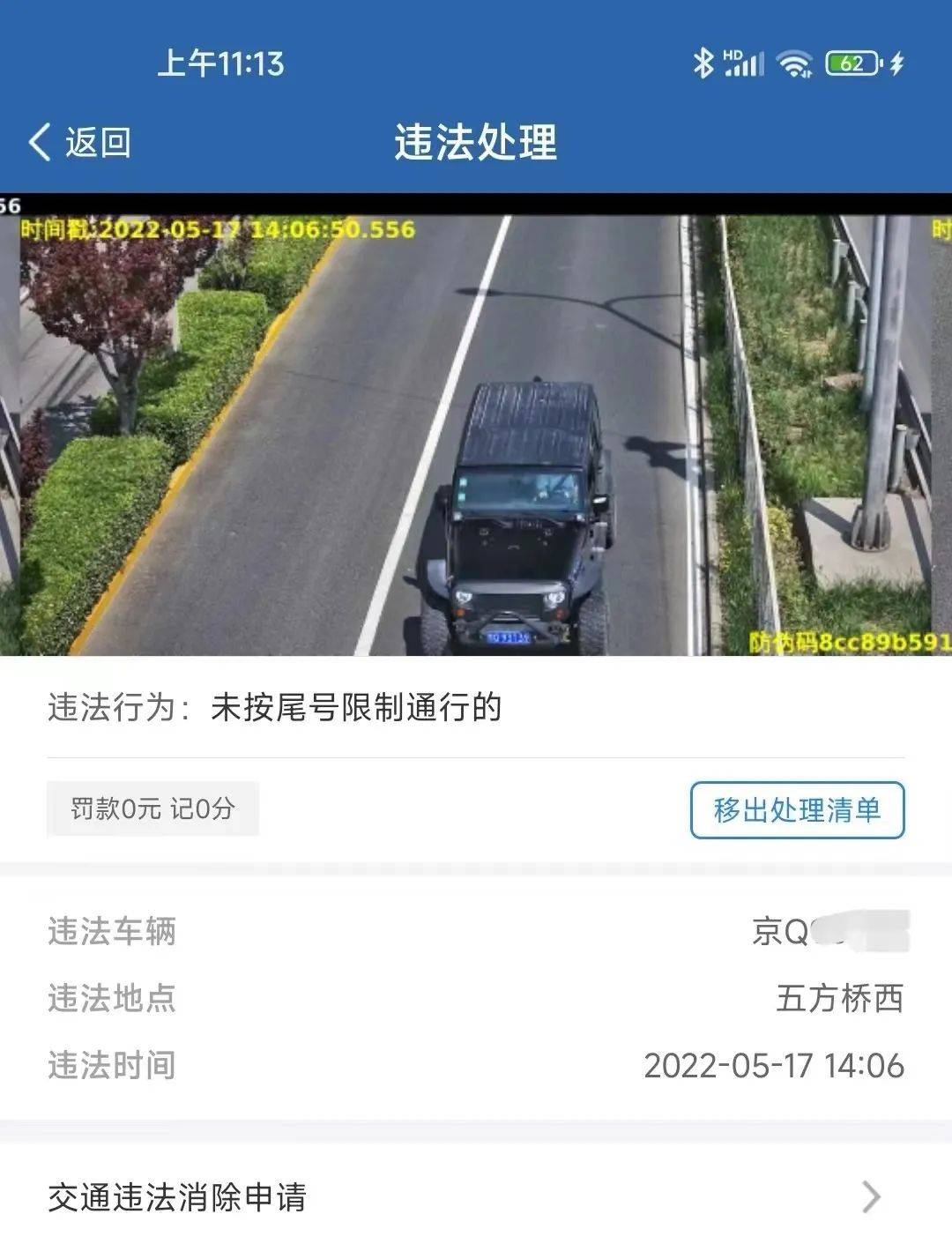Screen dimensions: 952x1244
Task: Tap 移出处理清单 to remove from list
Action: point(797,809)
